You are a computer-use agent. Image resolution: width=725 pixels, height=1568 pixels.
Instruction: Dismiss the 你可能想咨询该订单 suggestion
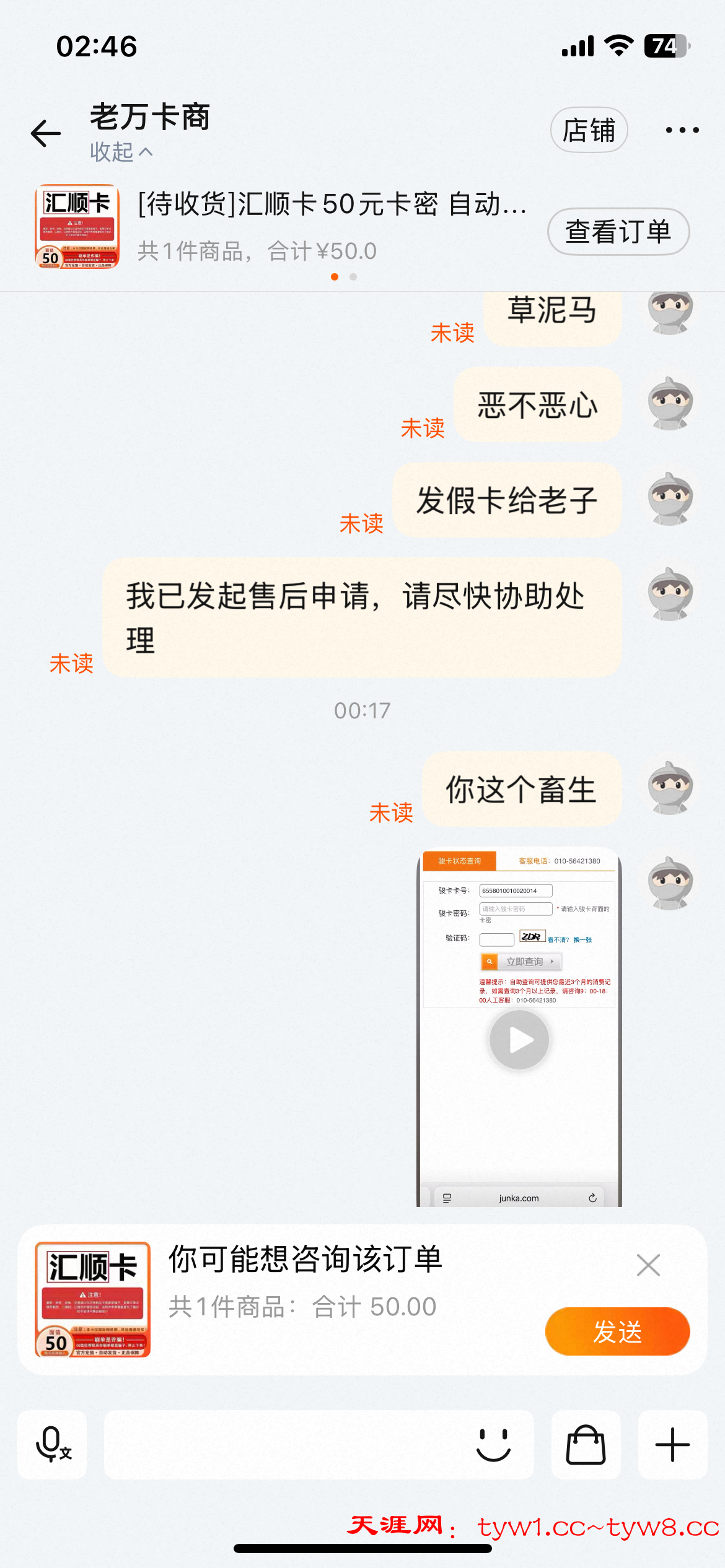point(648,1265)
